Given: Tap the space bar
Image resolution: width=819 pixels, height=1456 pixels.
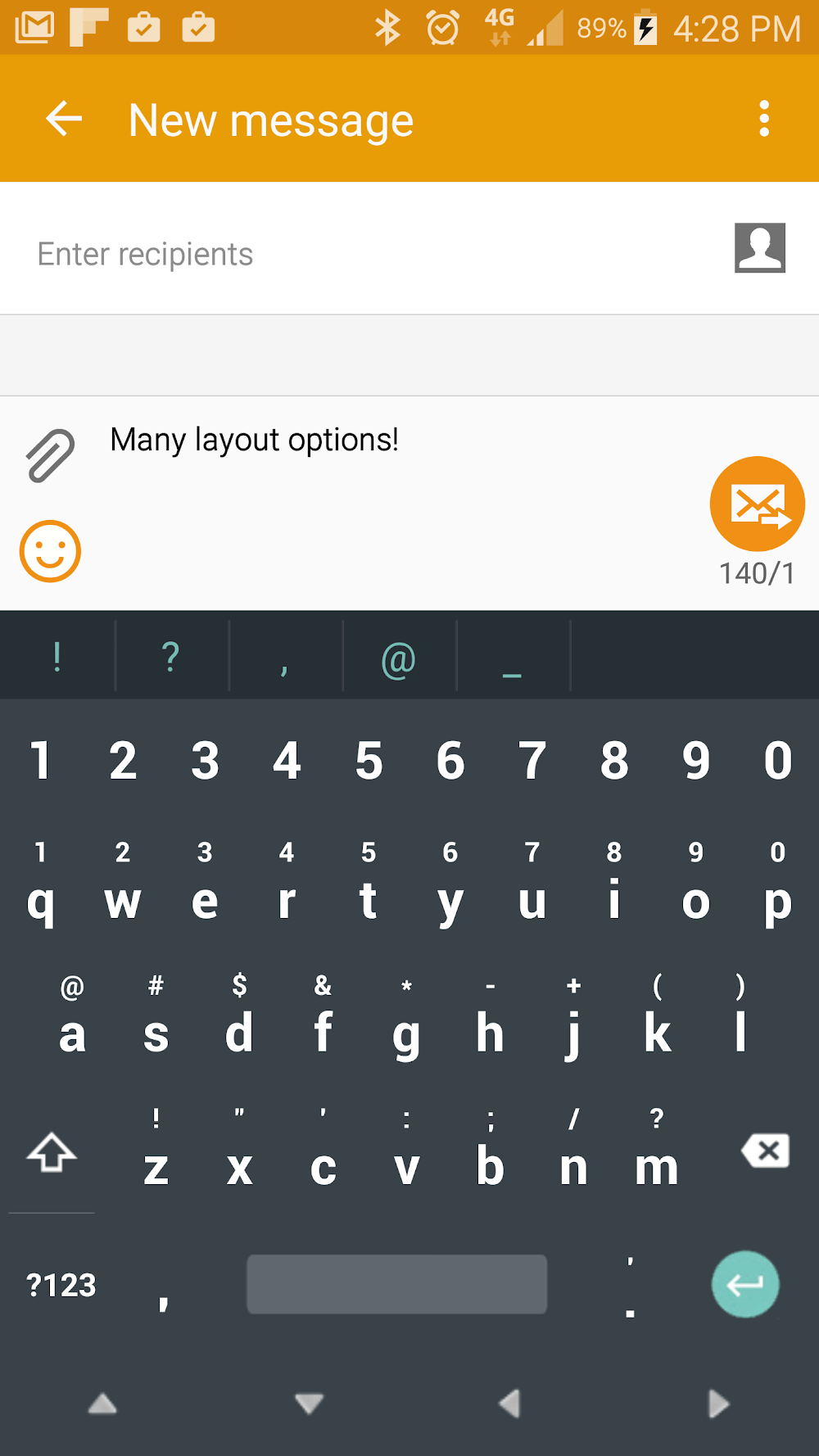Looking at the screenshot, I should [396, 1284].
